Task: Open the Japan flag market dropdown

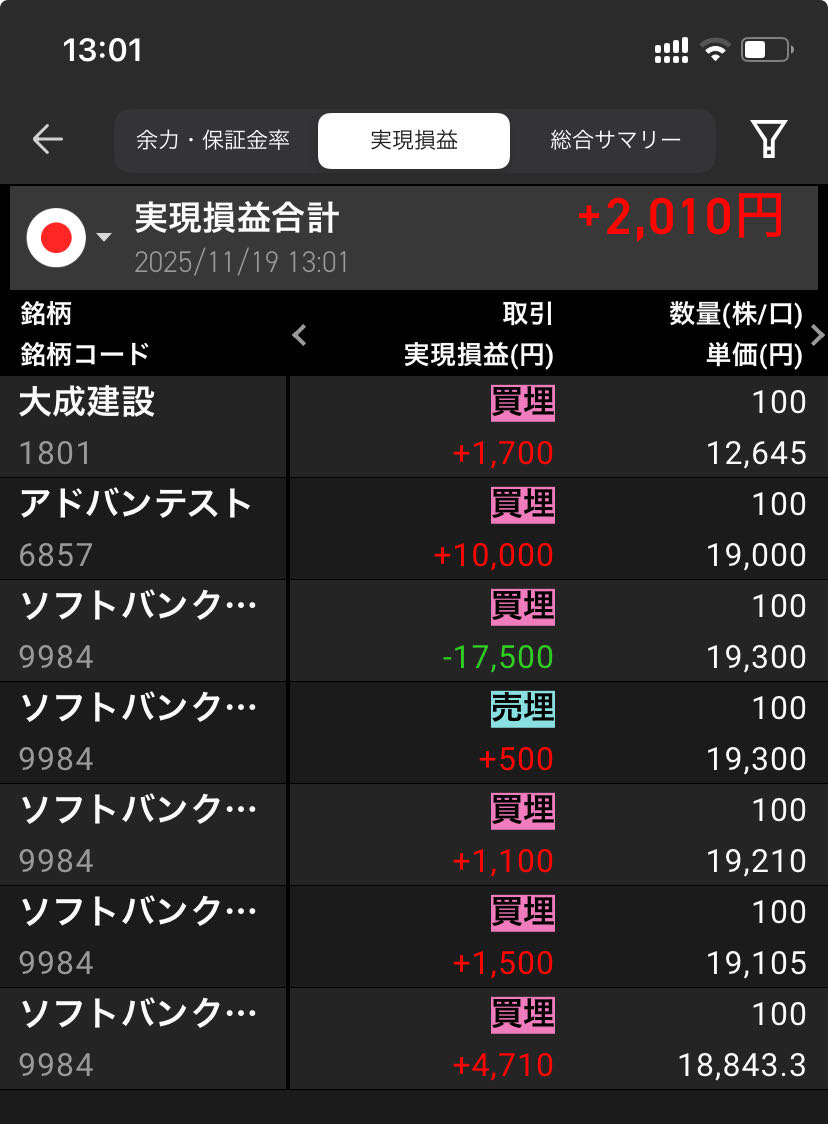Action: pos(68,238)
